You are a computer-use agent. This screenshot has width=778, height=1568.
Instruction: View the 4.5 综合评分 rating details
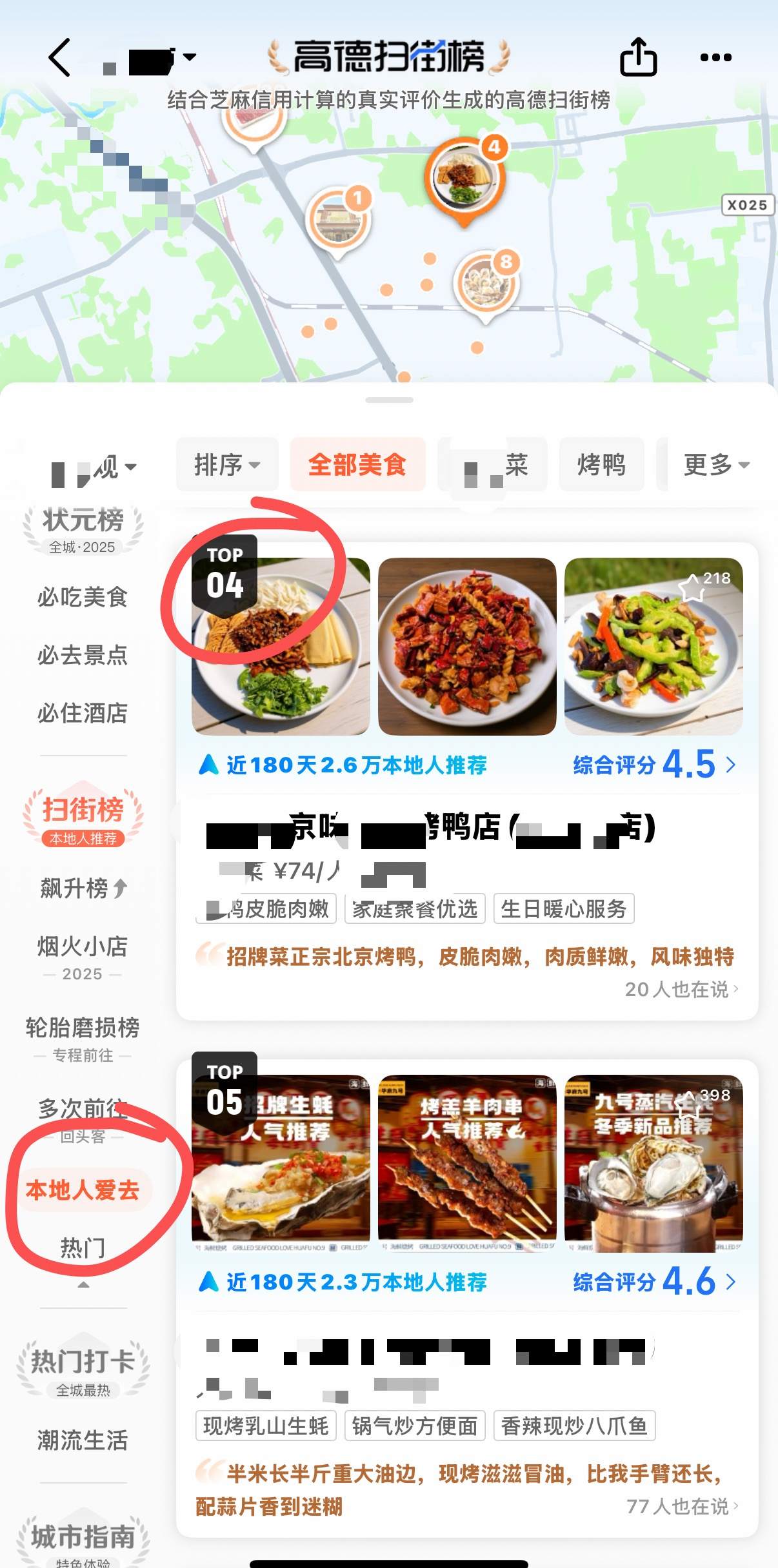[654, 765]
